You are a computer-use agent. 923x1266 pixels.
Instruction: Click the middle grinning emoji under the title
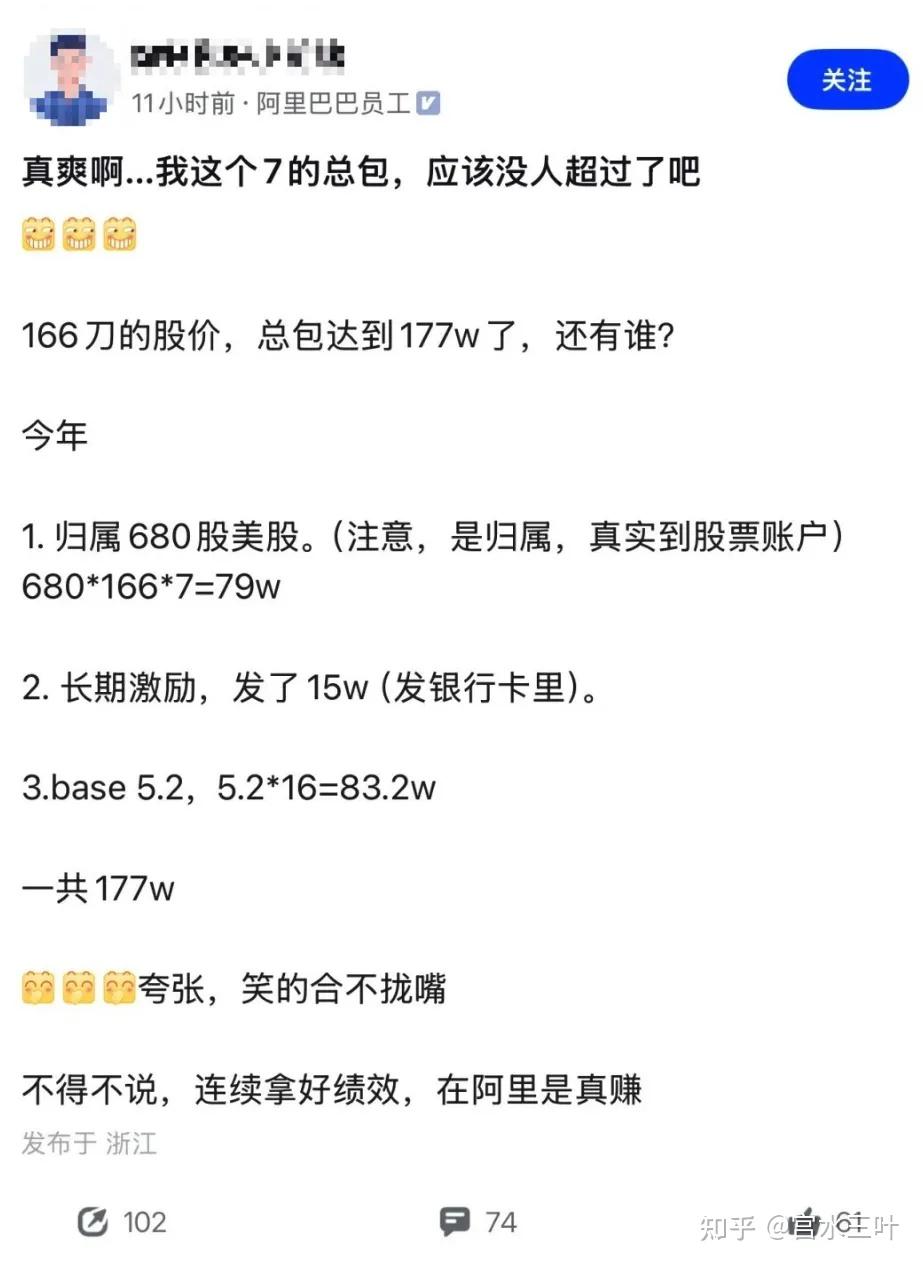point(79,234)
